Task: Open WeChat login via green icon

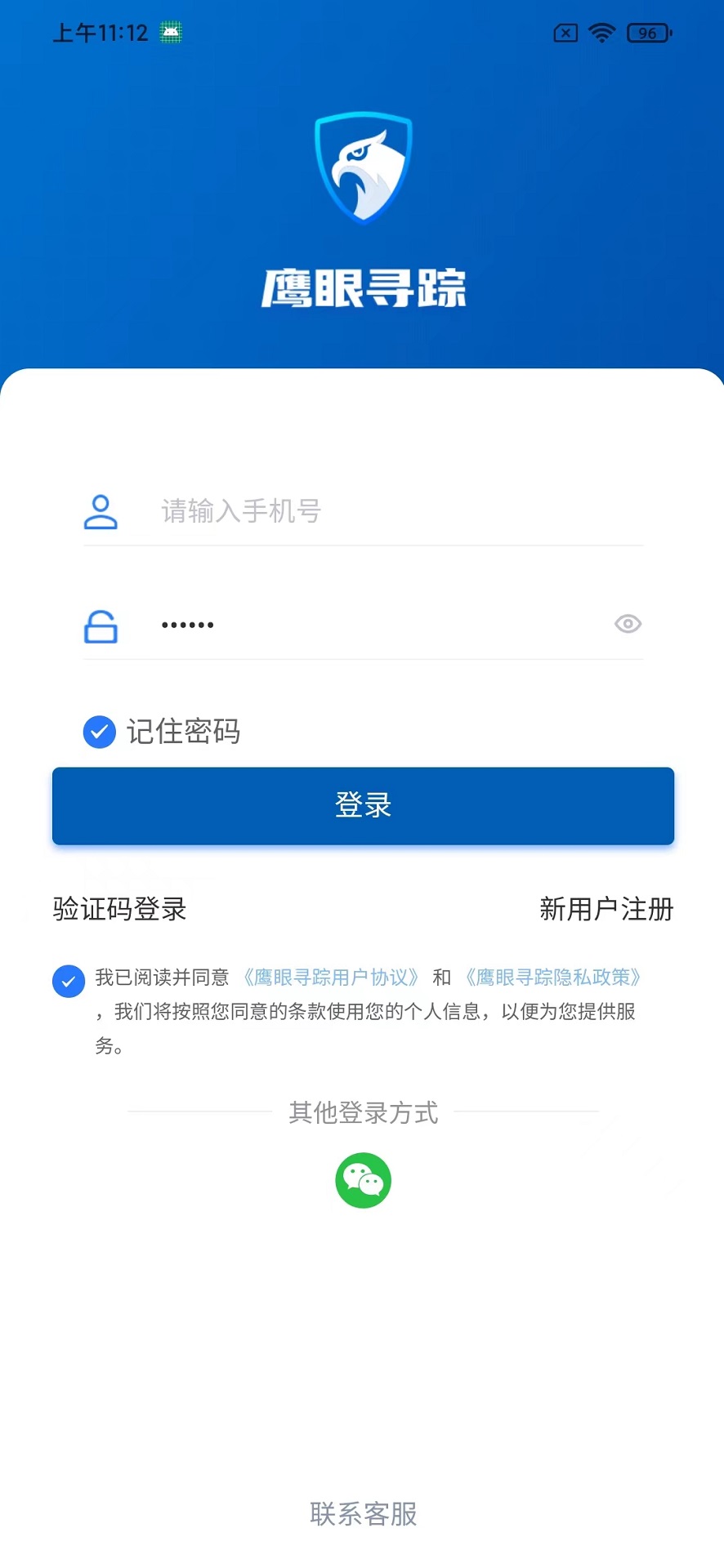Action: (363, 1180)
